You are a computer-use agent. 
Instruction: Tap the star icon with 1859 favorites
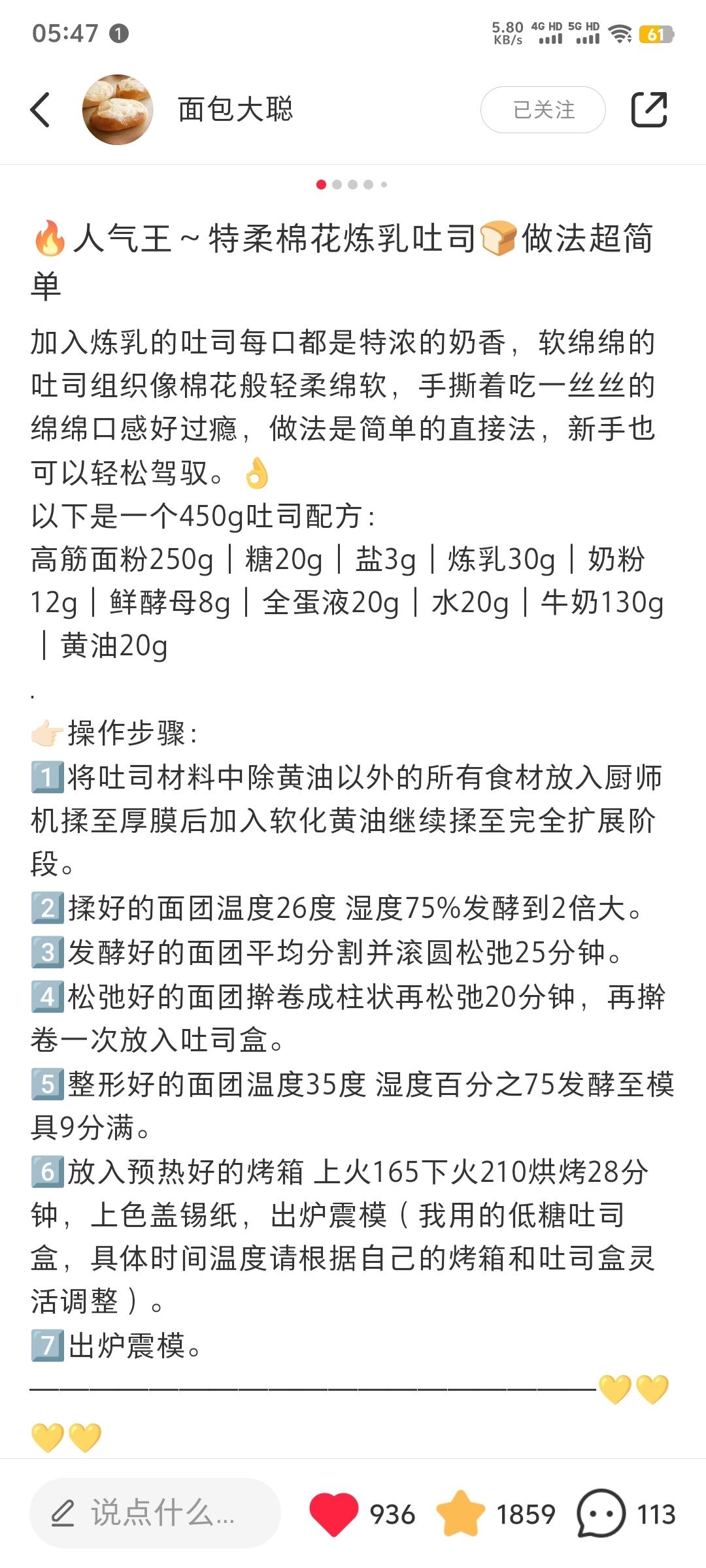[461, 1513]
